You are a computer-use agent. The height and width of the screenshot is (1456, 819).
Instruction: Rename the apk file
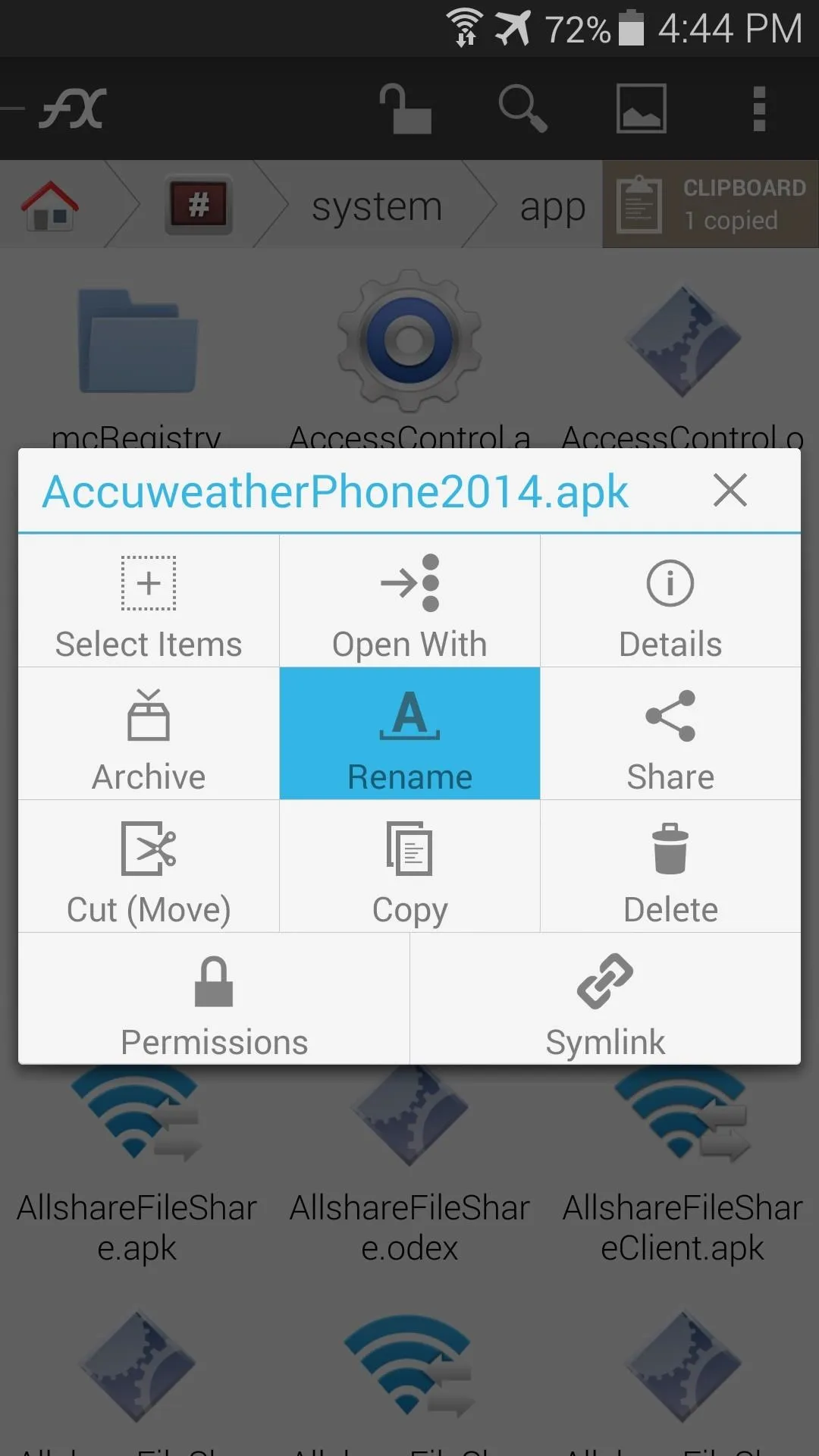tap(409, 733)
